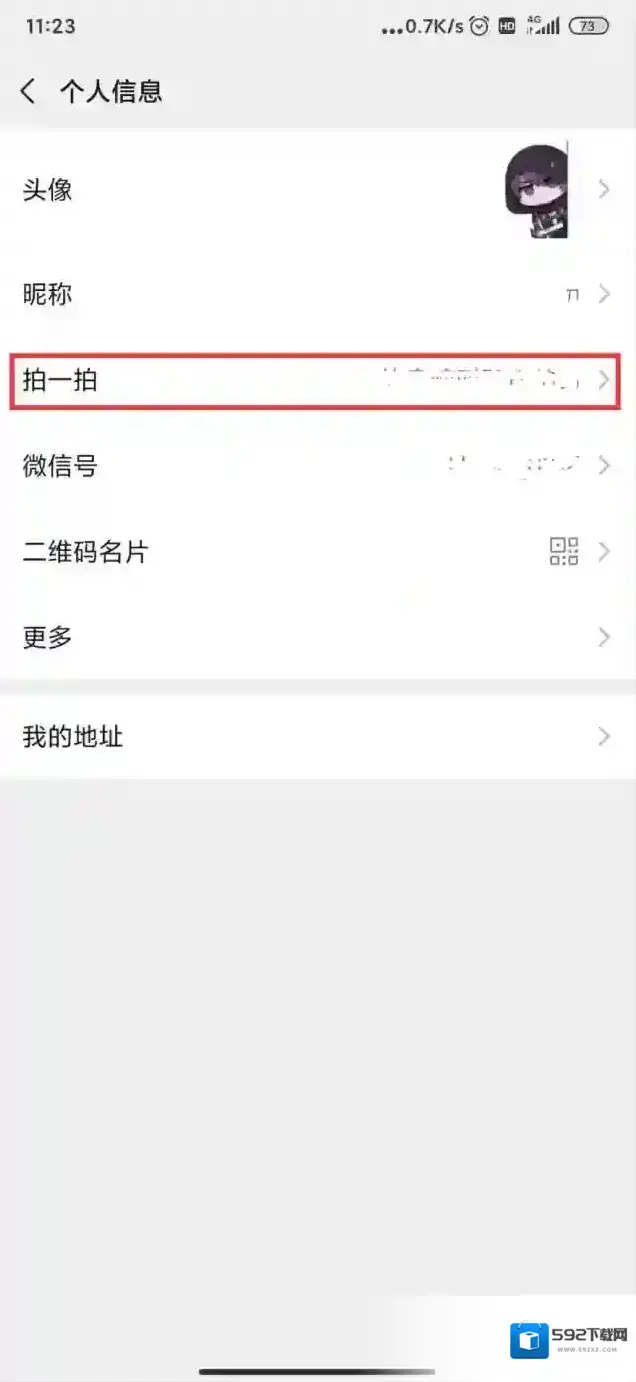
Task: Open the 更多 row
Action: (x=318, y=637)
